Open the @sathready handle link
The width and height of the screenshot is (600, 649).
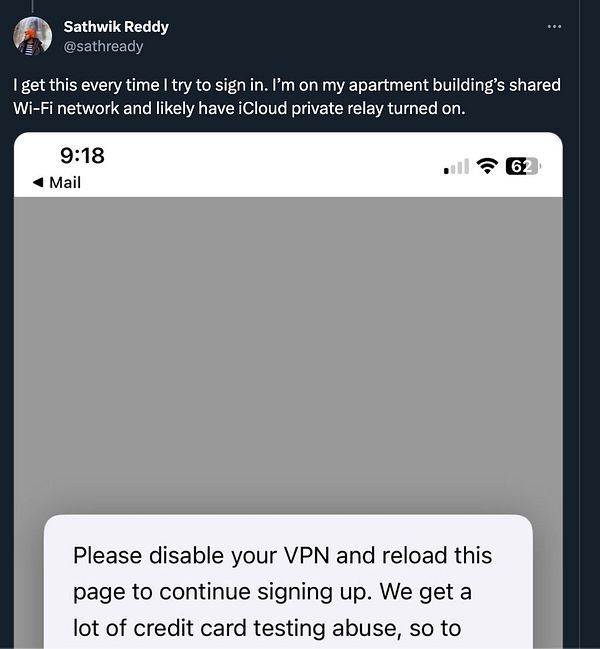tap(104, 46)
